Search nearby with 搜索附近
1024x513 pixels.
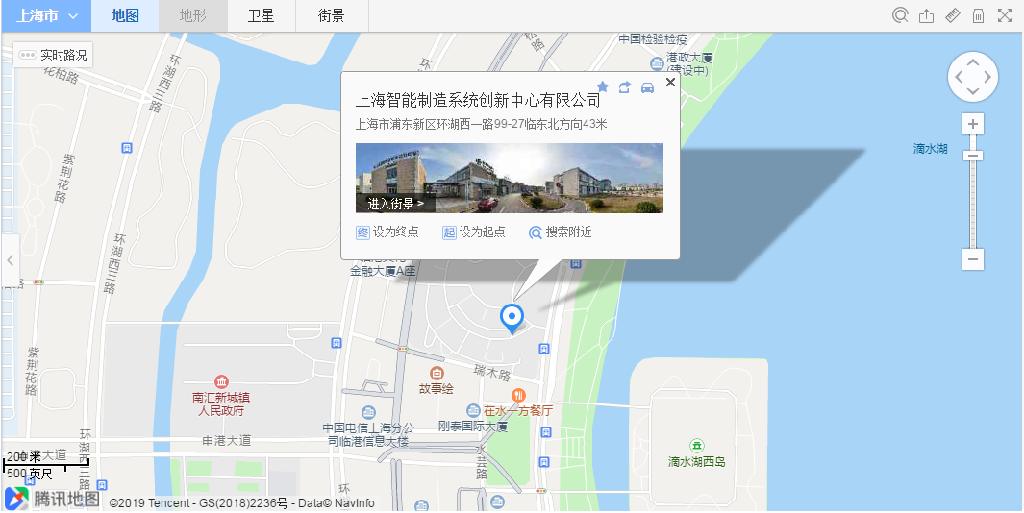(x=561, y=232)
